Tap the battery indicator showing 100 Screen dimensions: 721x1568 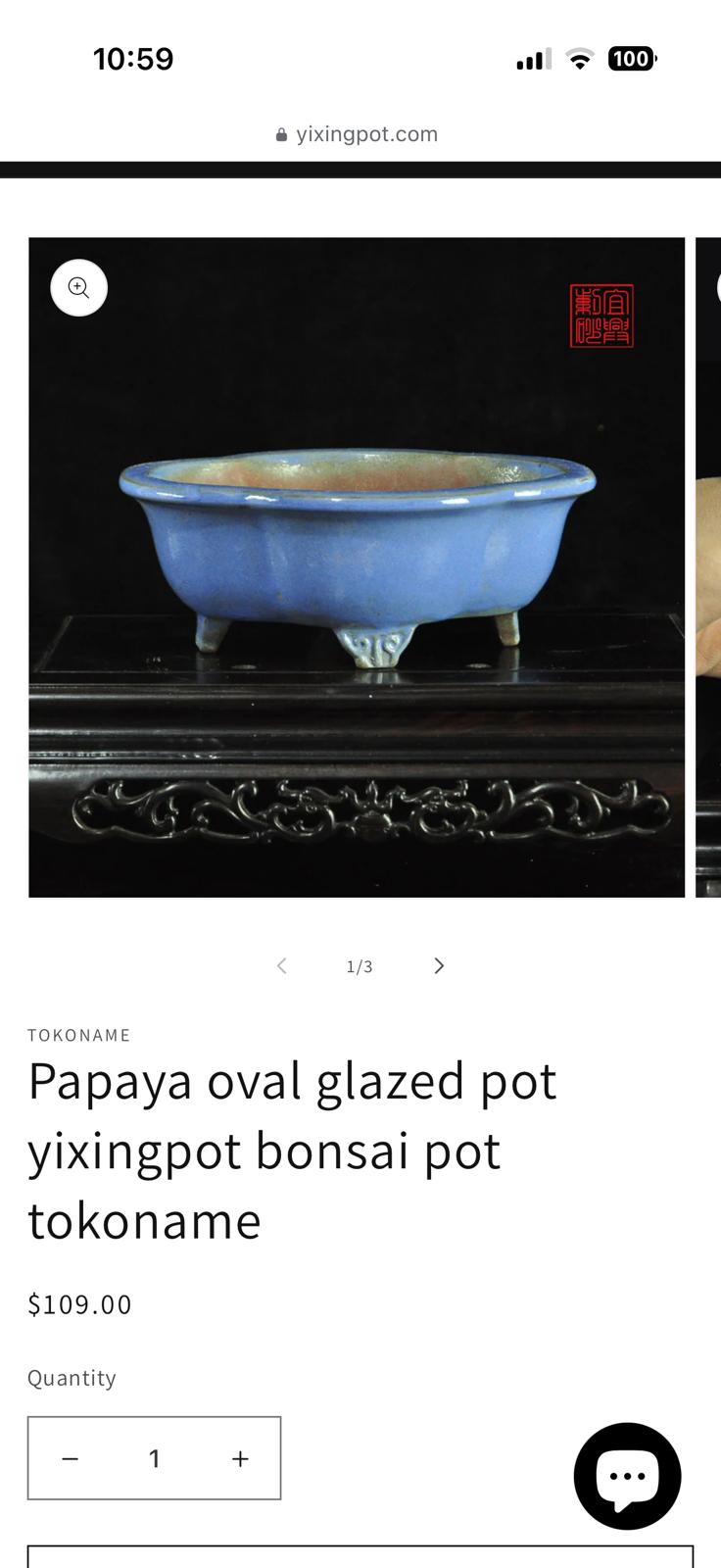pos(632,59)
